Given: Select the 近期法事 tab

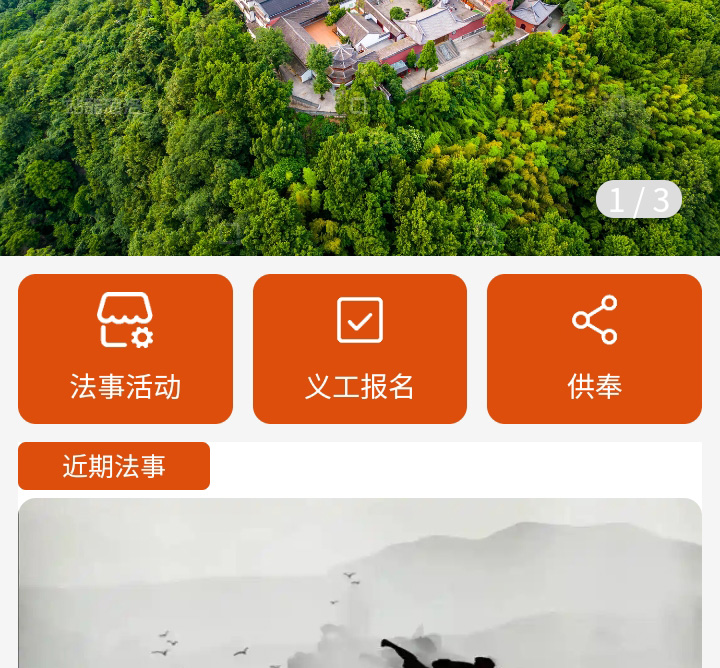Looking at the screenshot, I should 114,466.
